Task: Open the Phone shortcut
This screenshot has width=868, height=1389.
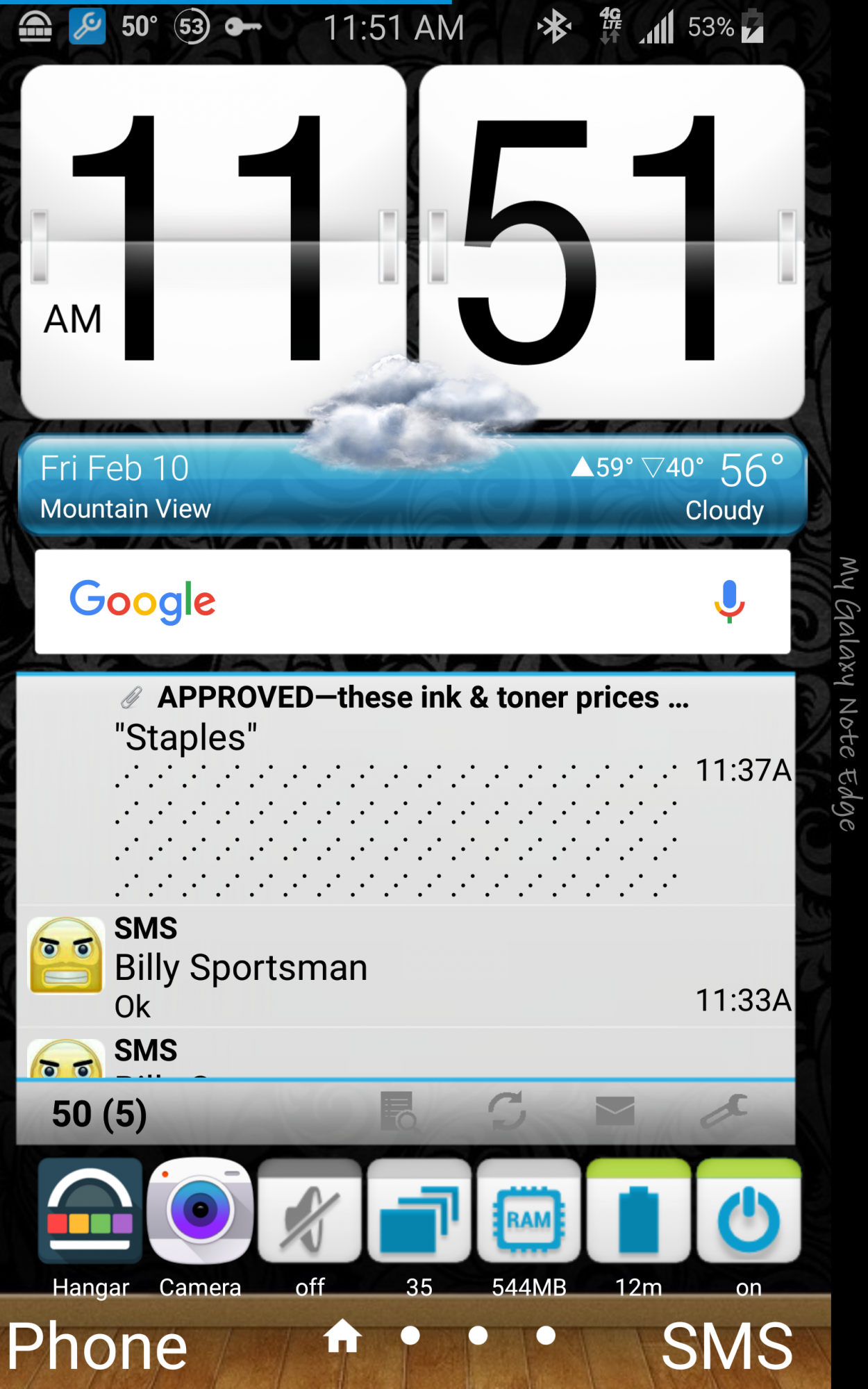Action: pyautogui.click(x=97, y=1346)
